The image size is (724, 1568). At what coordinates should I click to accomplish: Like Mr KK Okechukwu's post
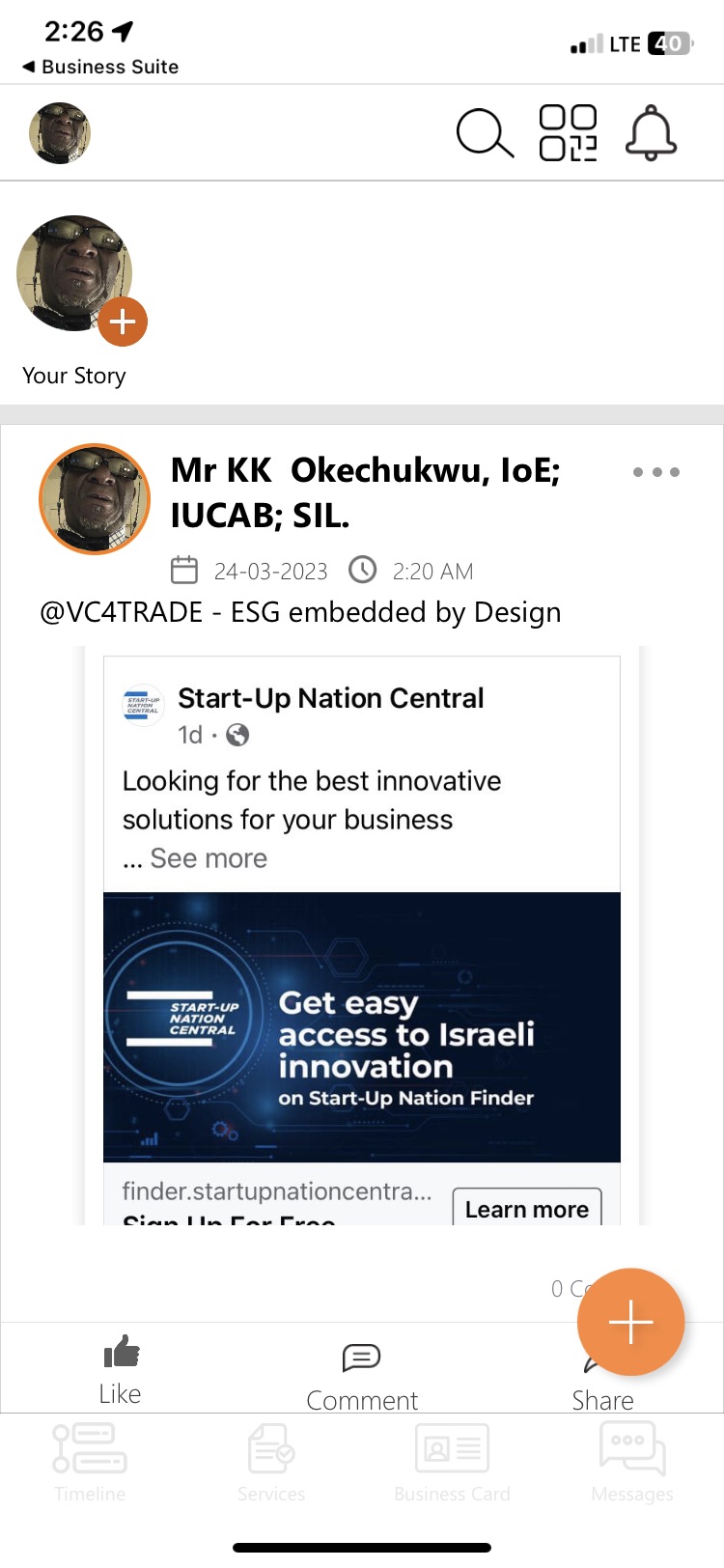click(121, 1369)
